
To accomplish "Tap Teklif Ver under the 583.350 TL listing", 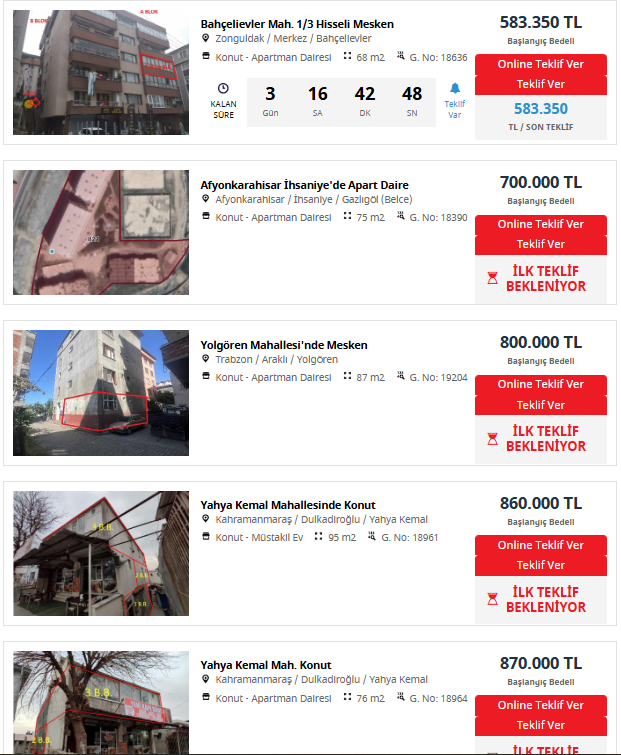I will [540, 85].
